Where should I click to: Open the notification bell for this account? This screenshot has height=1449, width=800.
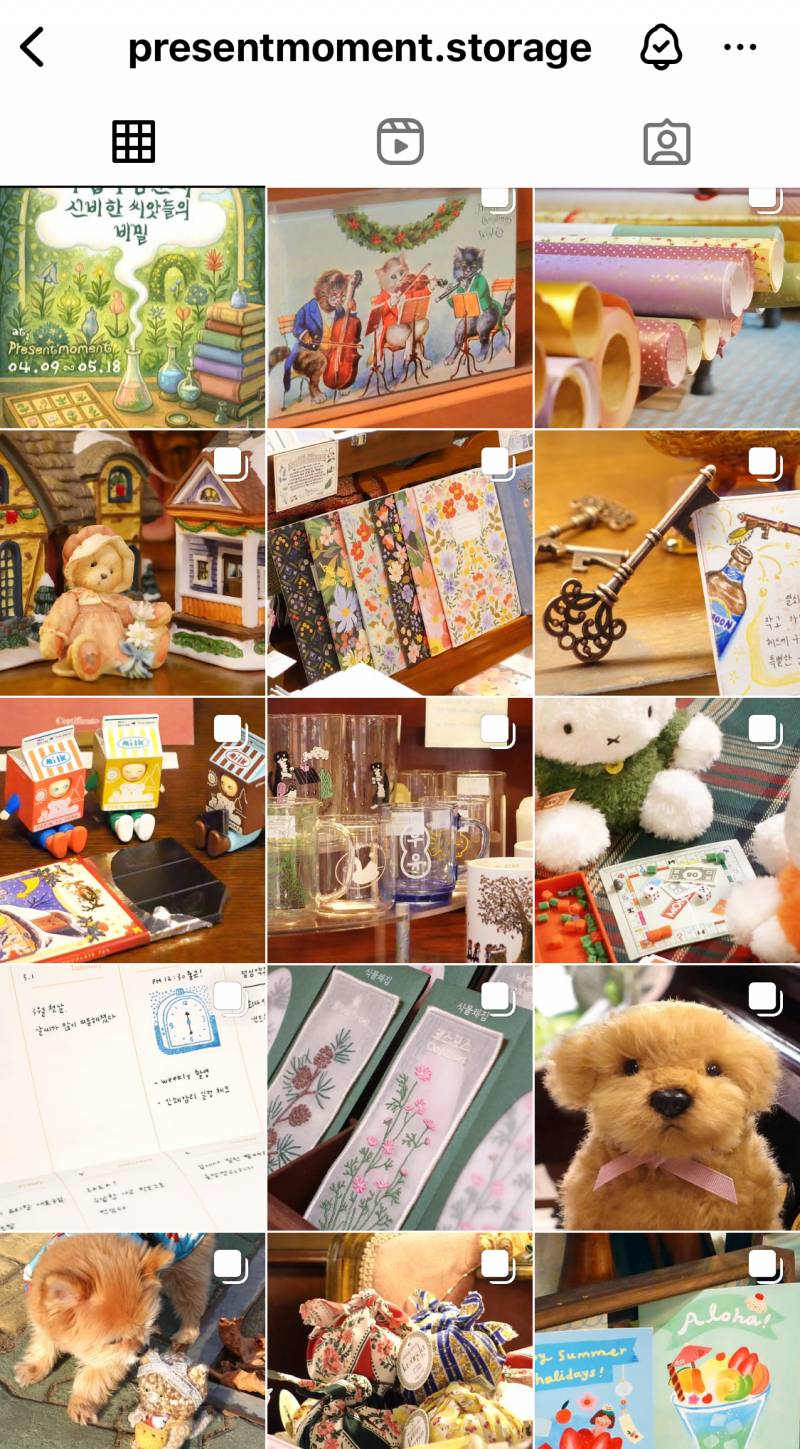660,47
